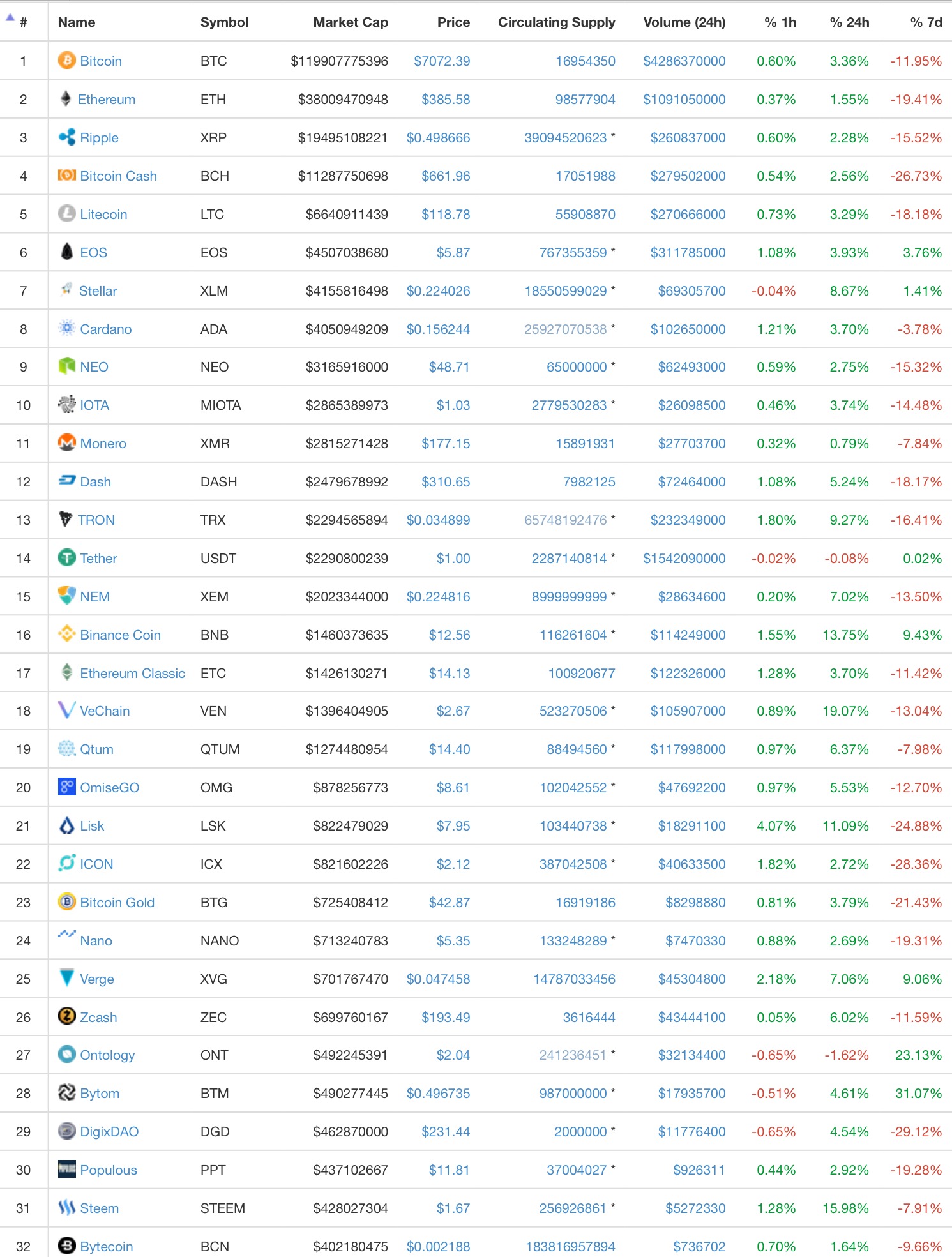The image size is (952, 1257).
Task: Sort by Volume (24h) header
Action: pyautogui.click(x=684, y=22)
